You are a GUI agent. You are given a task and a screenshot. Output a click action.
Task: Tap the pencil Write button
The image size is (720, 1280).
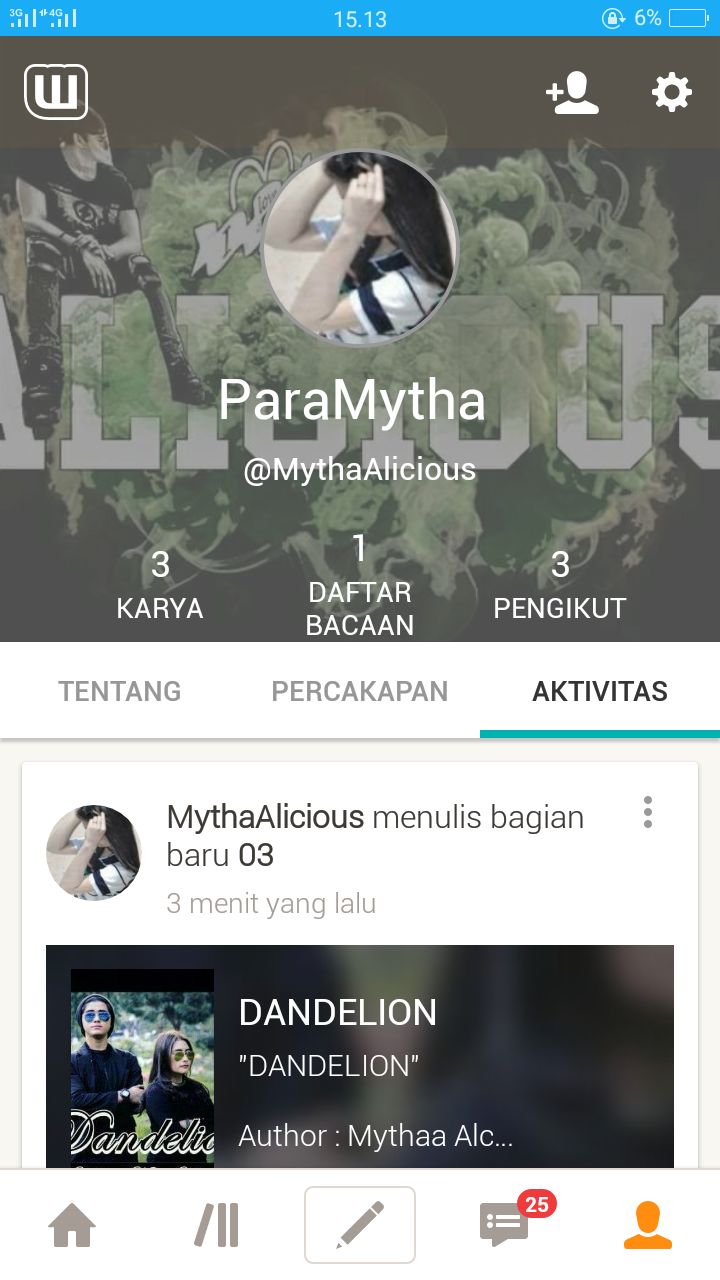click(x=360, y=1225)
